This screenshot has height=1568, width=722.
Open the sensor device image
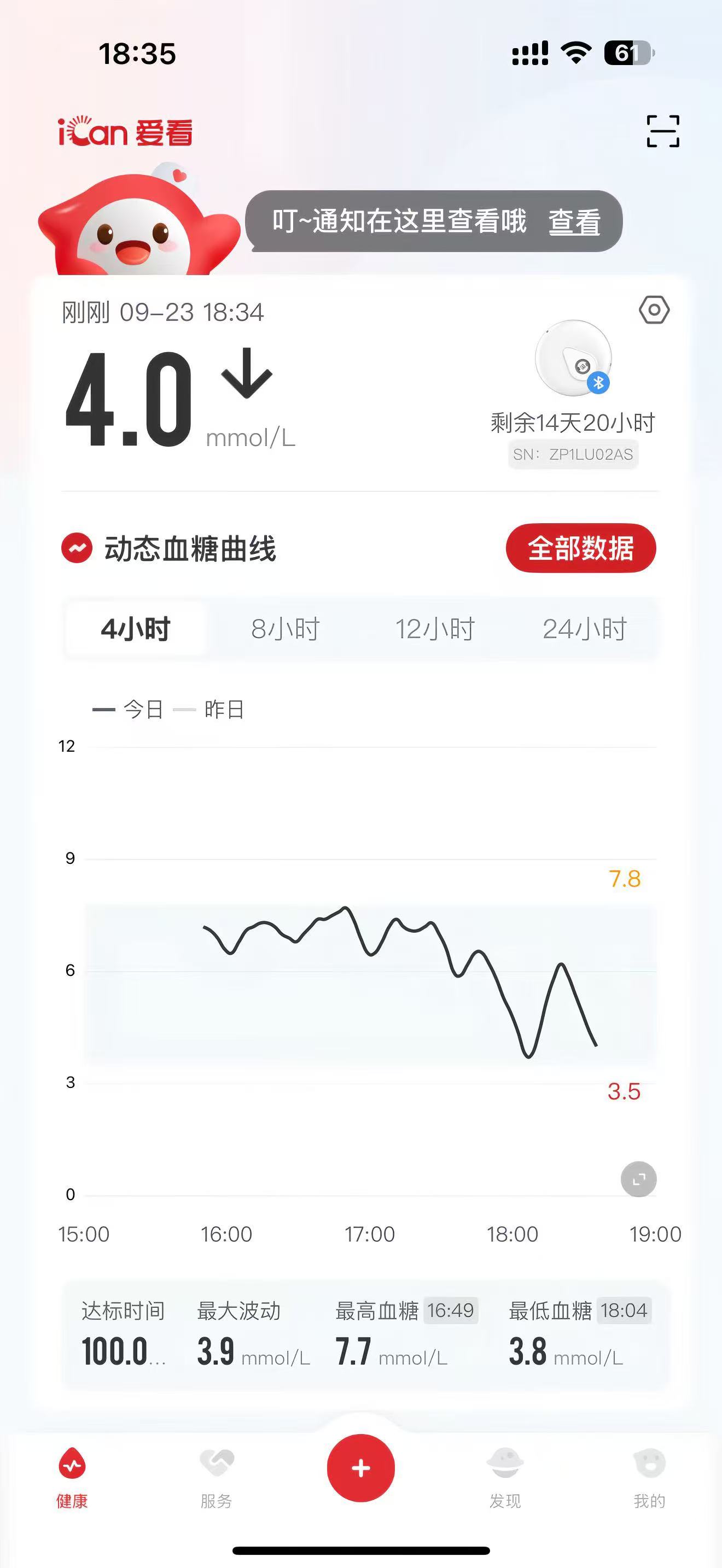[x=573, y=359]
